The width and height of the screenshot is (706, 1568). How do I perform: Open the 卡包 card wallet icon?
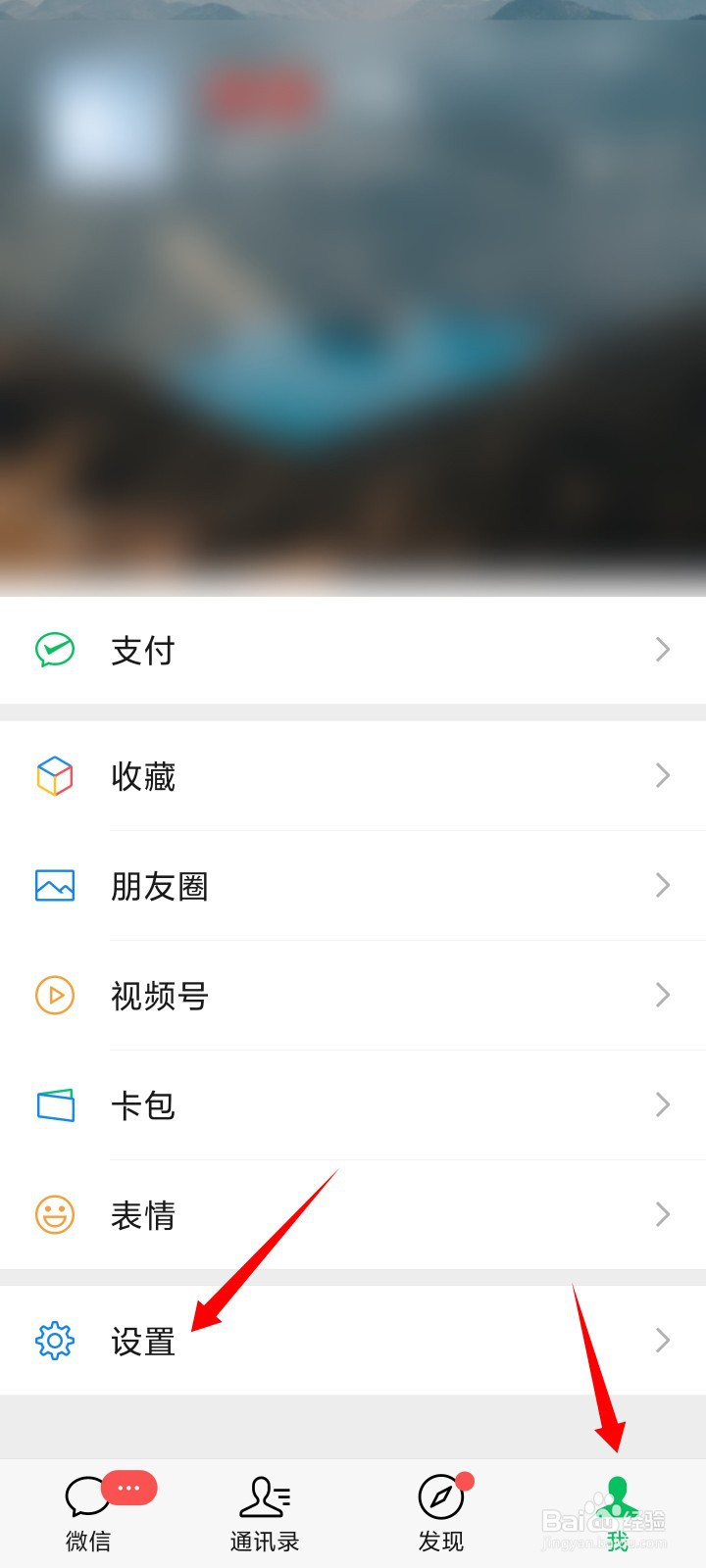click(54, 1105)
